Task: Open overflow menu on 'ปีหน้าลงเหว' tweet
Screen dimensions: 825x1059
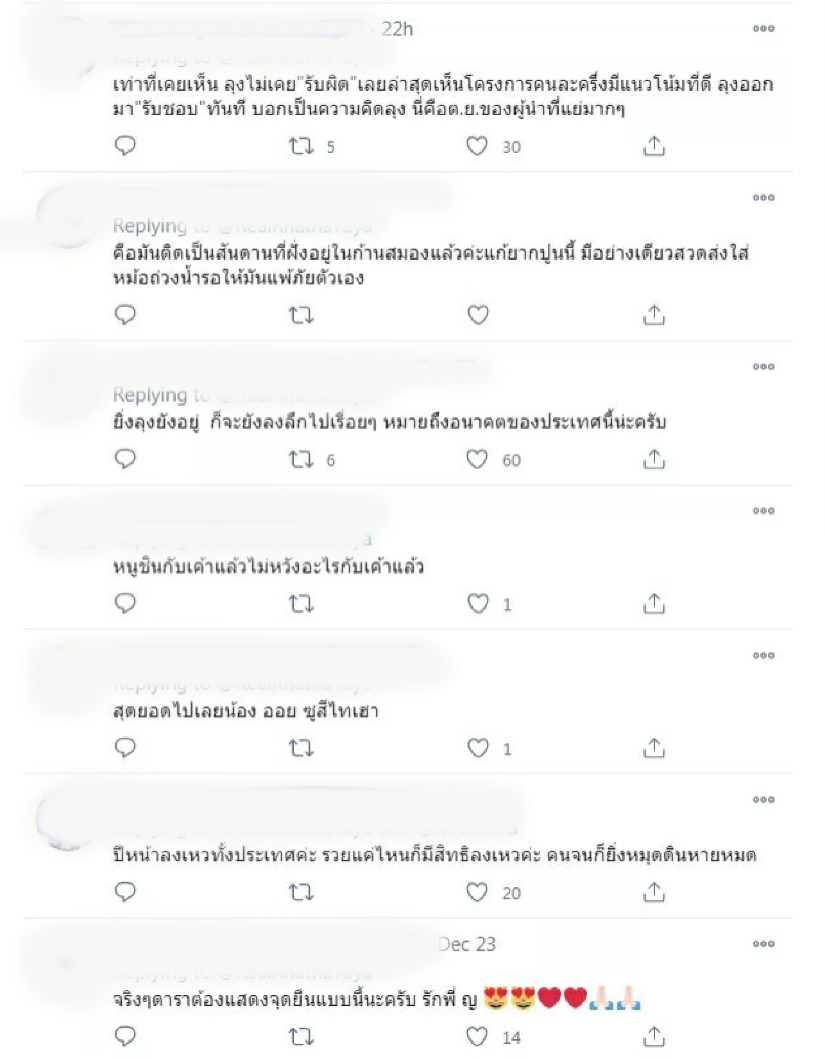Action: click(763, 800)
